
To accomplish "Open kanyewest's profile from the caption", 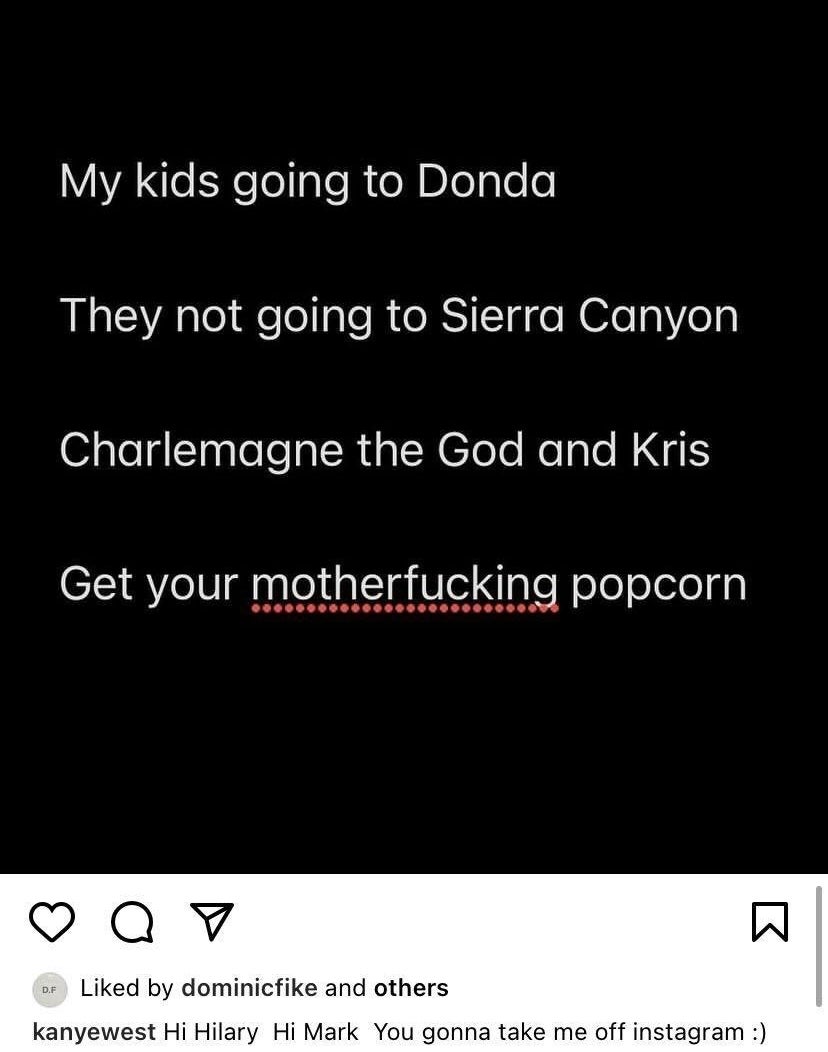I will (94, 1032).
